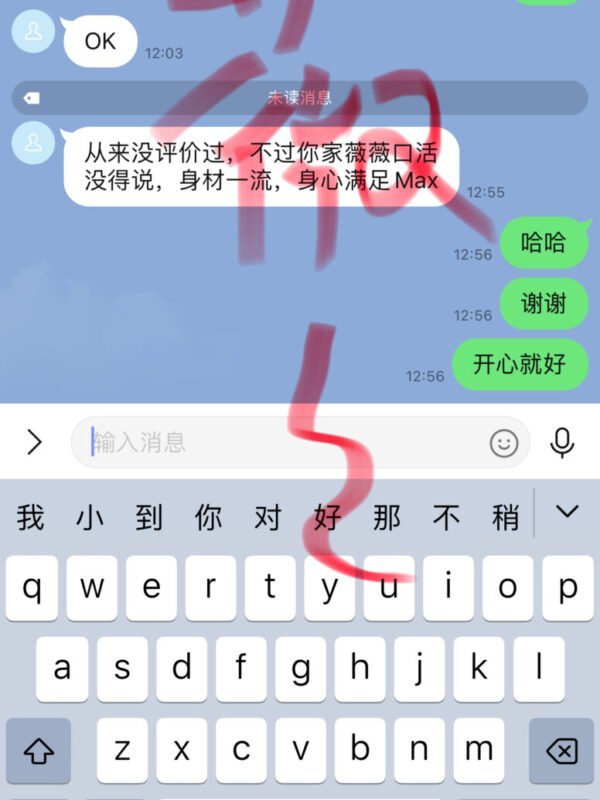Screen dimensions: 600x800
Task: Open the sender's profile avatar beside OK
Action: (x=33, y=33)
